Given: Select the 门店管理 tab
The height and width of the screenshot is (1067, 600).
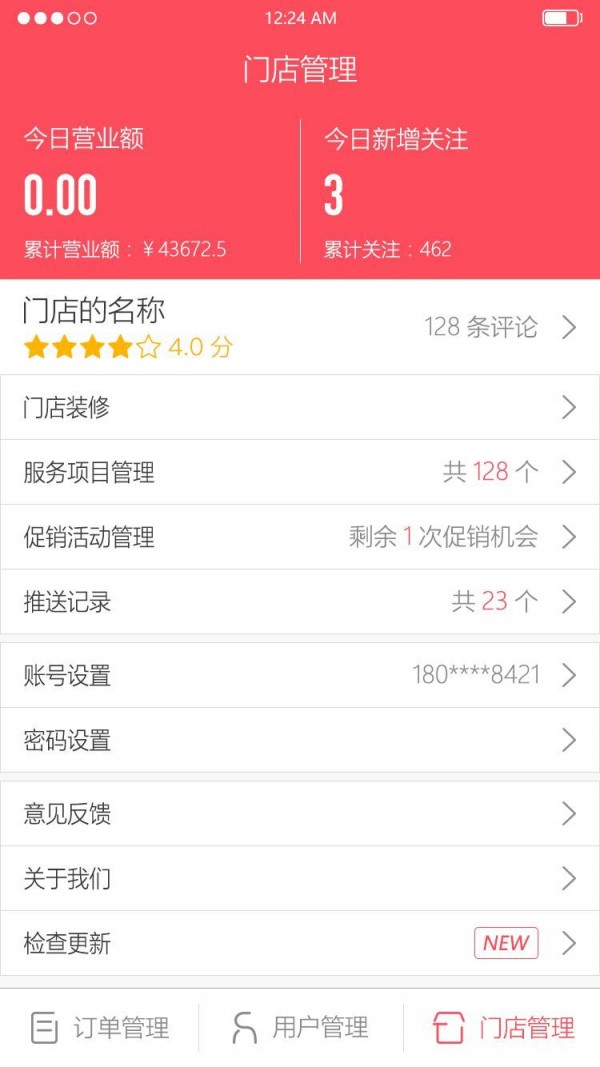Looking at the screenshot, I should (x=503, y=1027).
